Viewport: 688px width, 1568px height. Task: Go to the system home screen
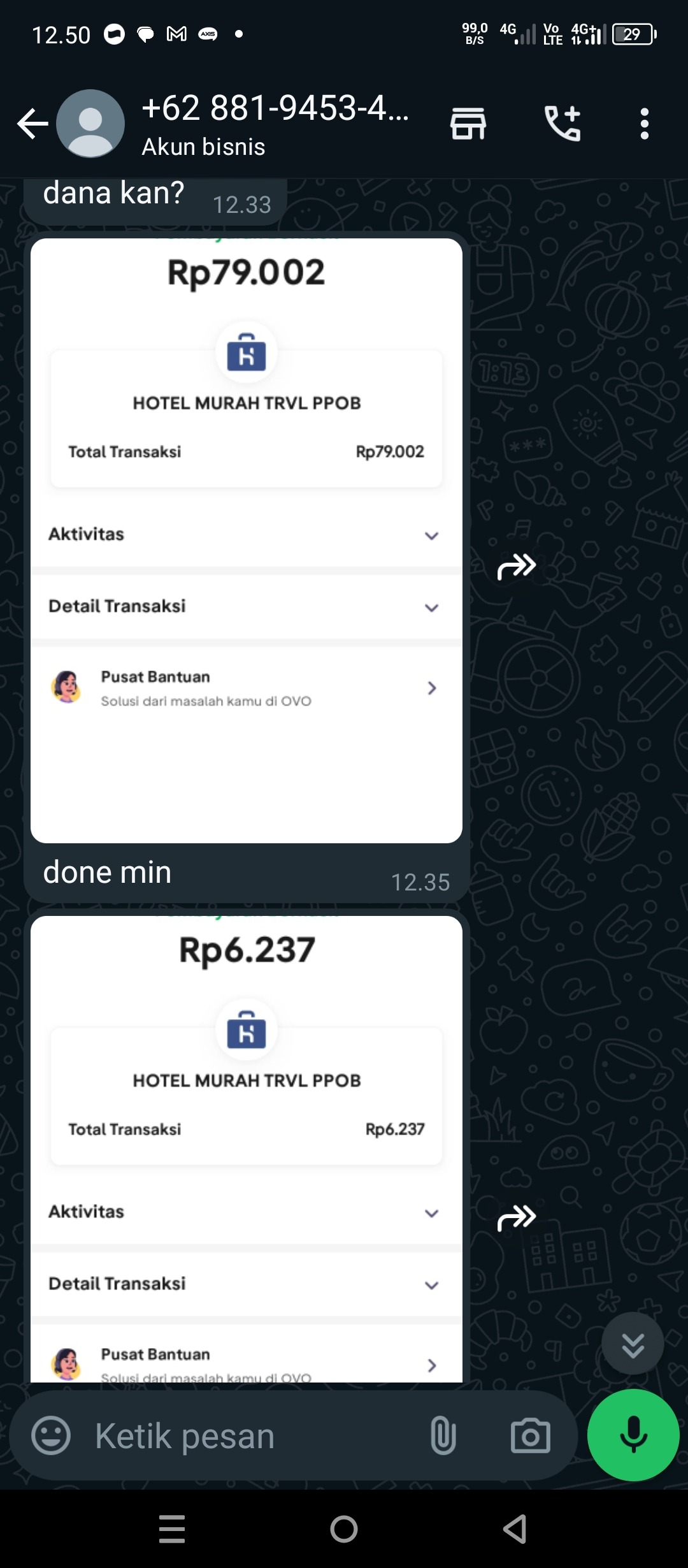coord(344,1528)
